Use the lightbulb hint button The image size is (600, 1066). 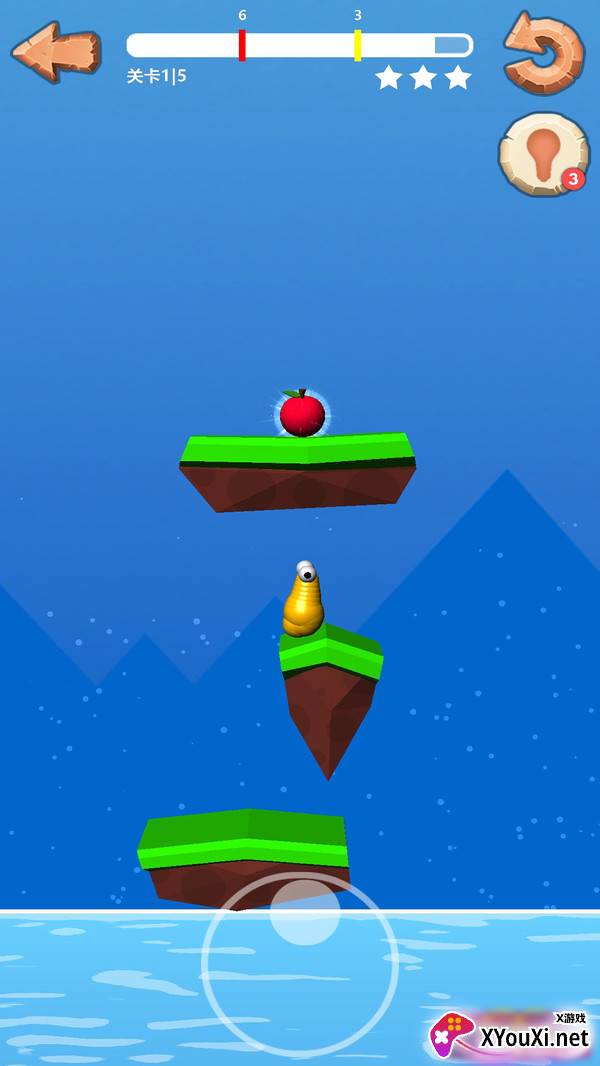(544, 154)
